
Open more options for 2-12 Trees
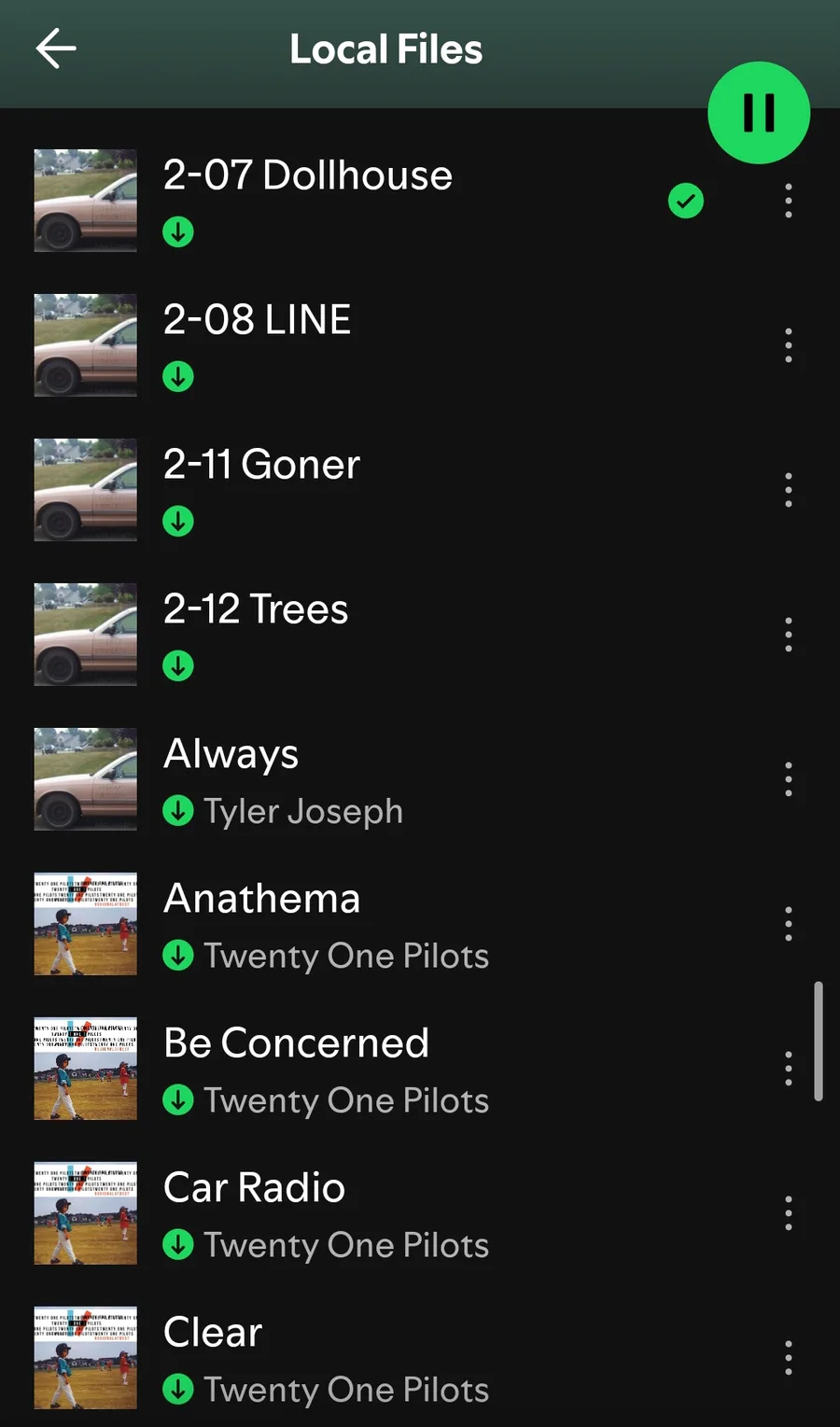tap(789, 635)
